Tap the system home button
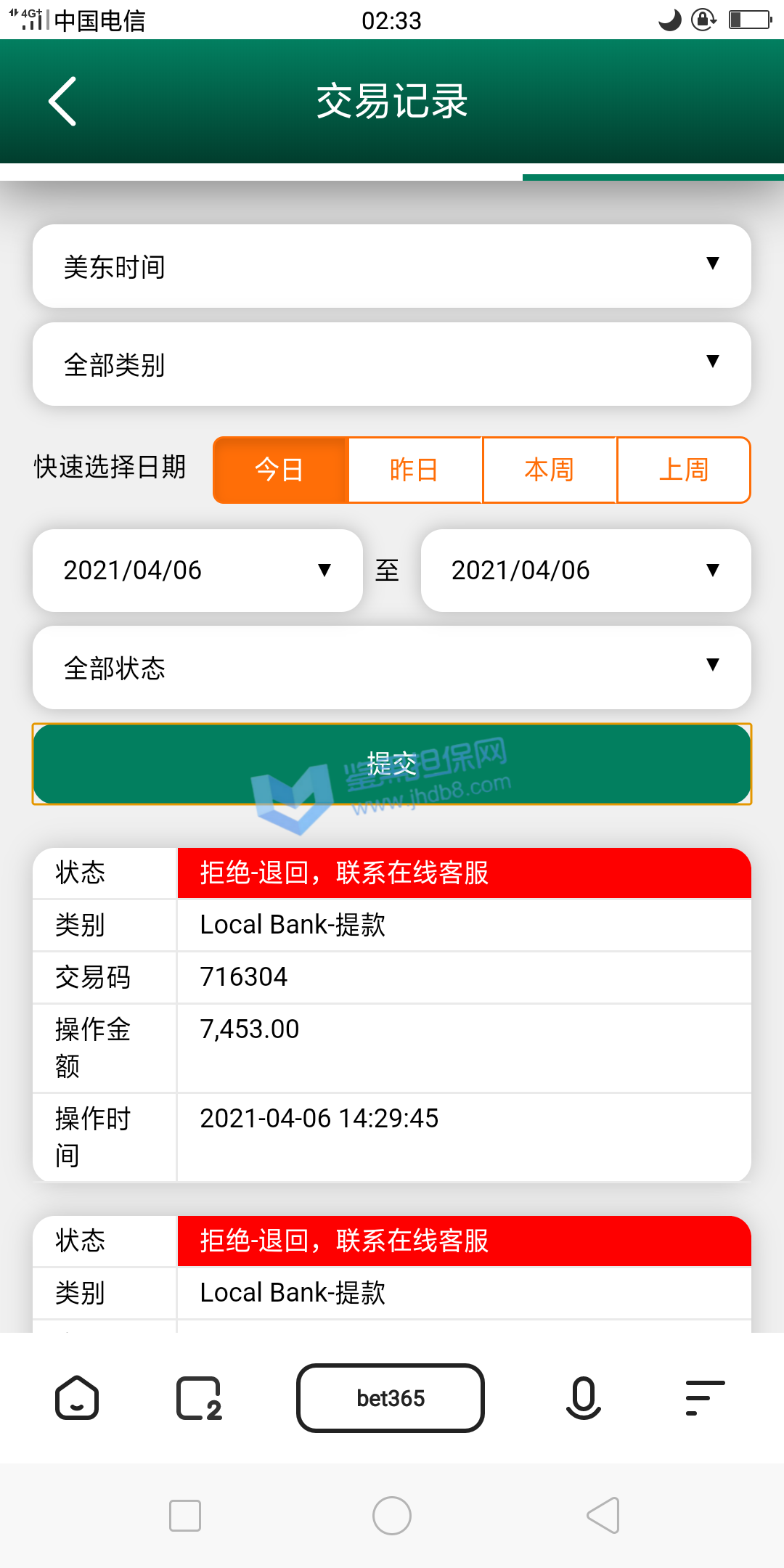This screenshot has width=784, height=1568. point(392,1516)
